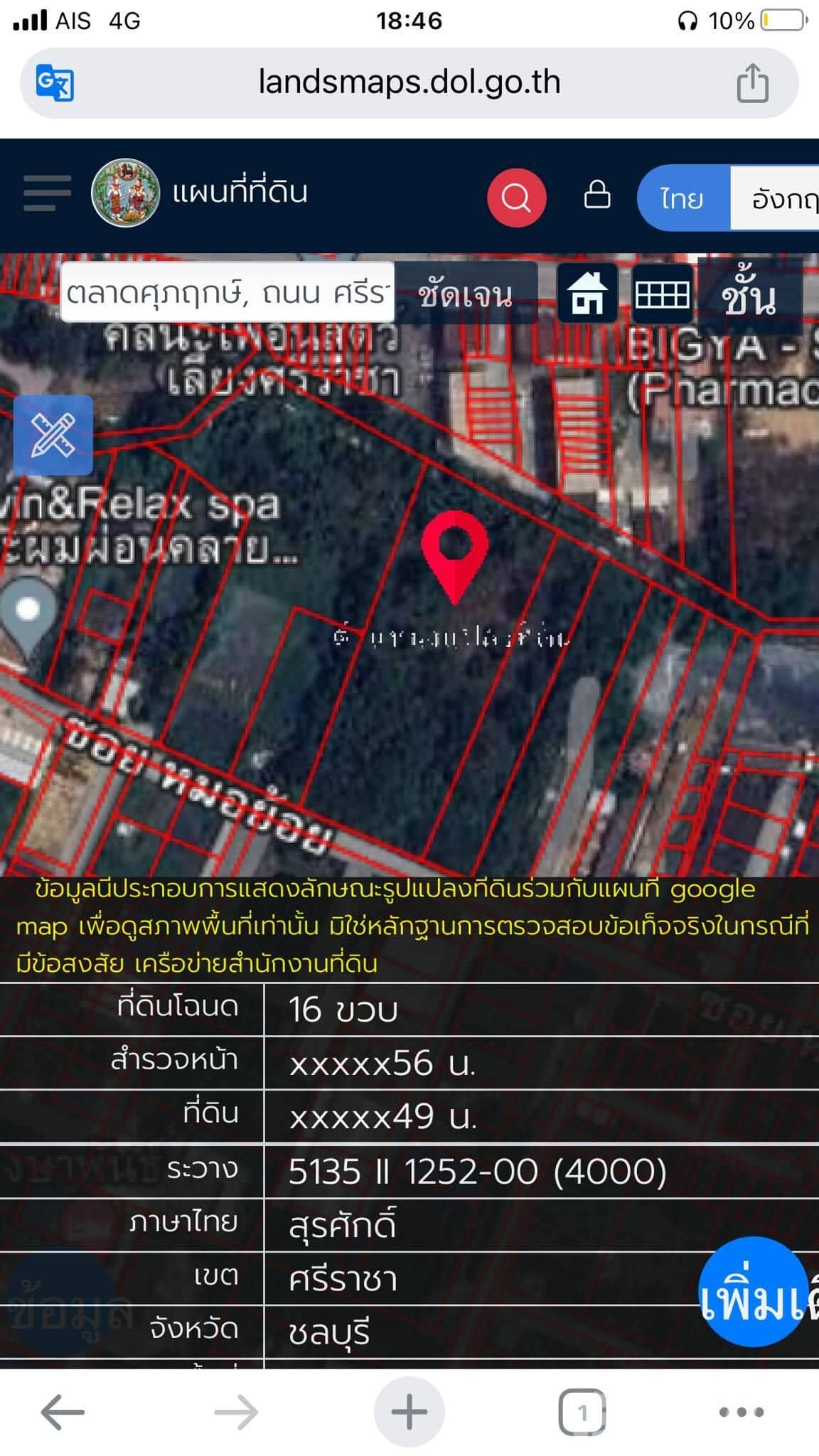This screenshot has width=819, height=1456.
Task: Click the lock icon in the header
Action: [598, 197]
